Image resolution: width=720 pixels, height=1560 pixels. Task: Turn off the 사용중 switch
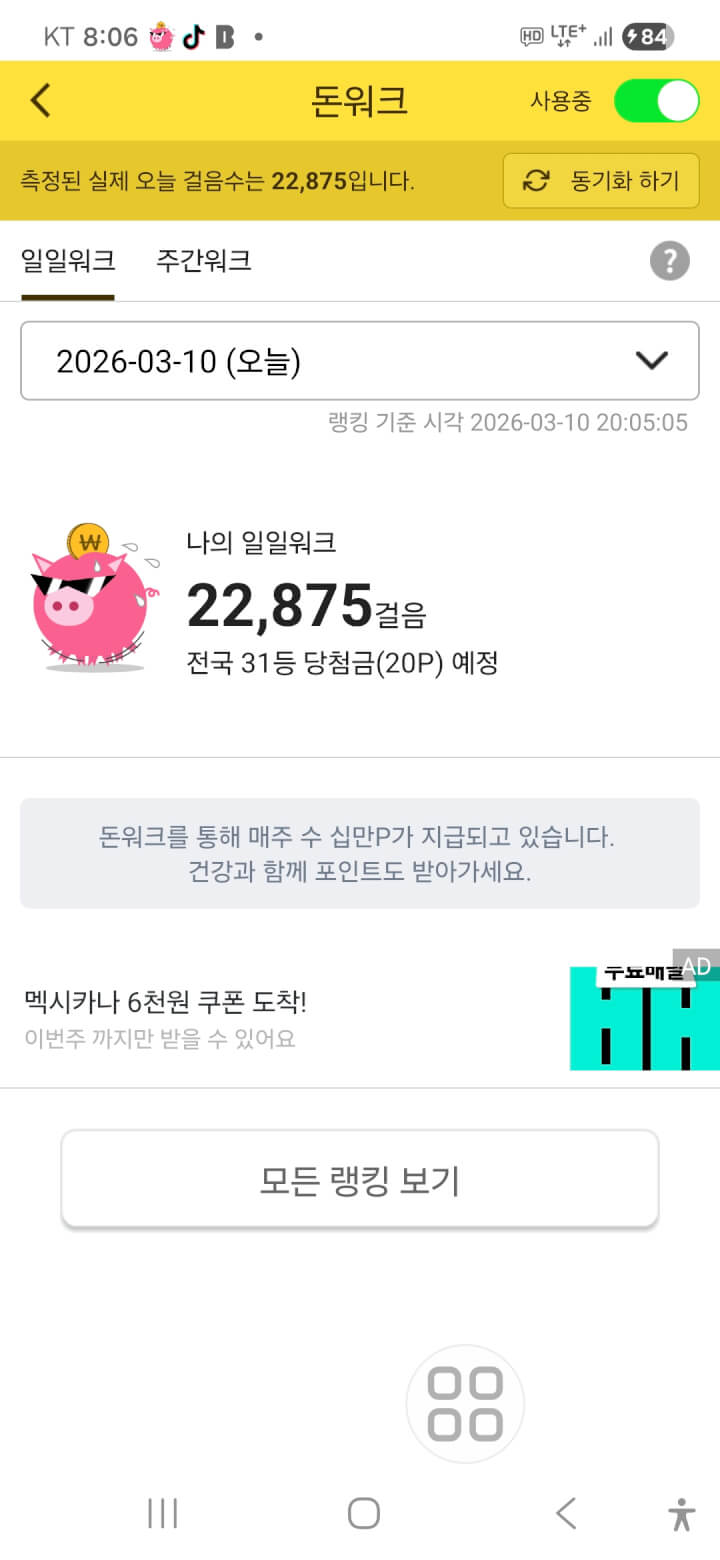(x=655, y=101)
